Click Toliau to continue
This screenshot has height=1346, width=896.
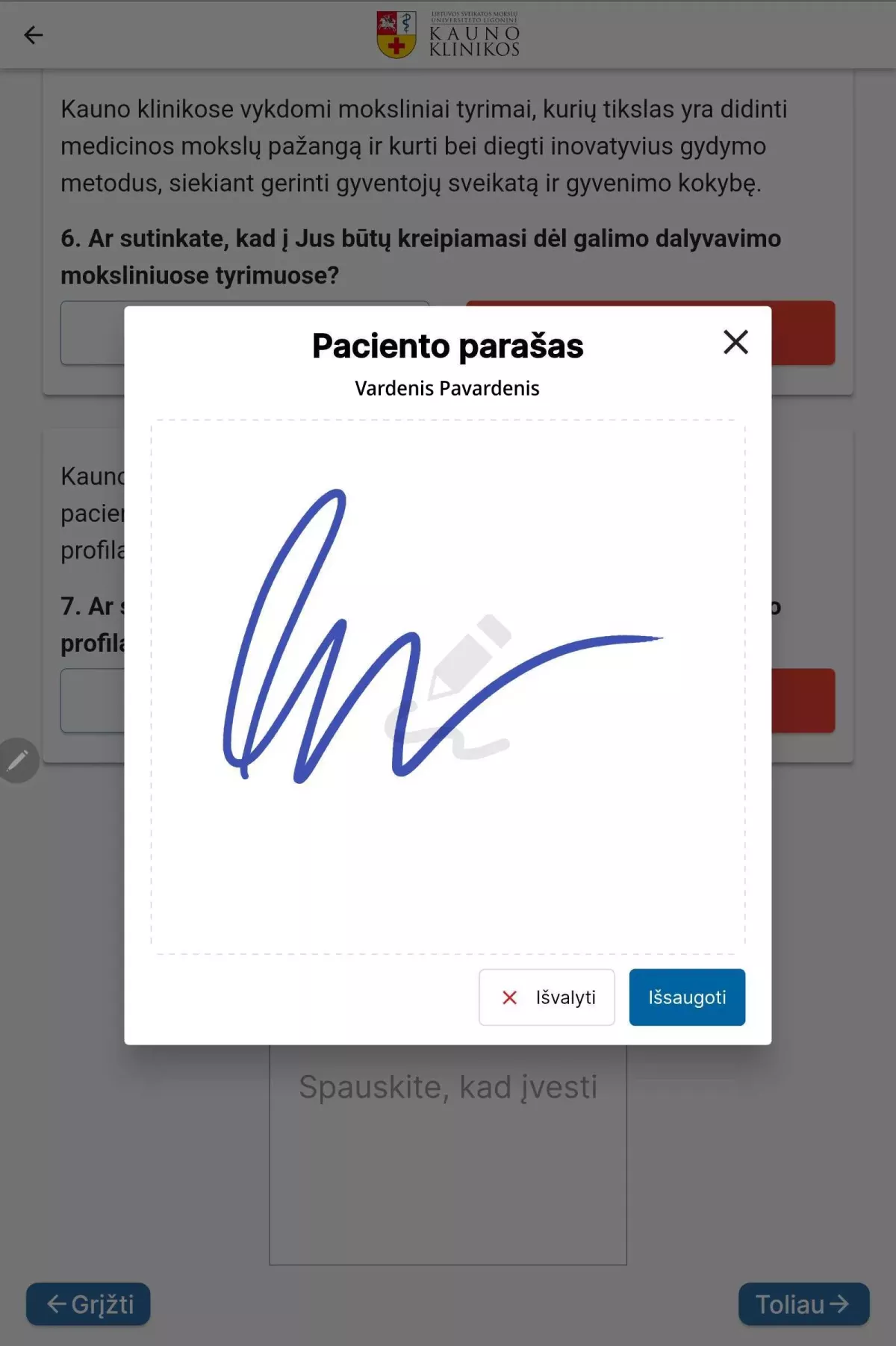[803, 1305]
